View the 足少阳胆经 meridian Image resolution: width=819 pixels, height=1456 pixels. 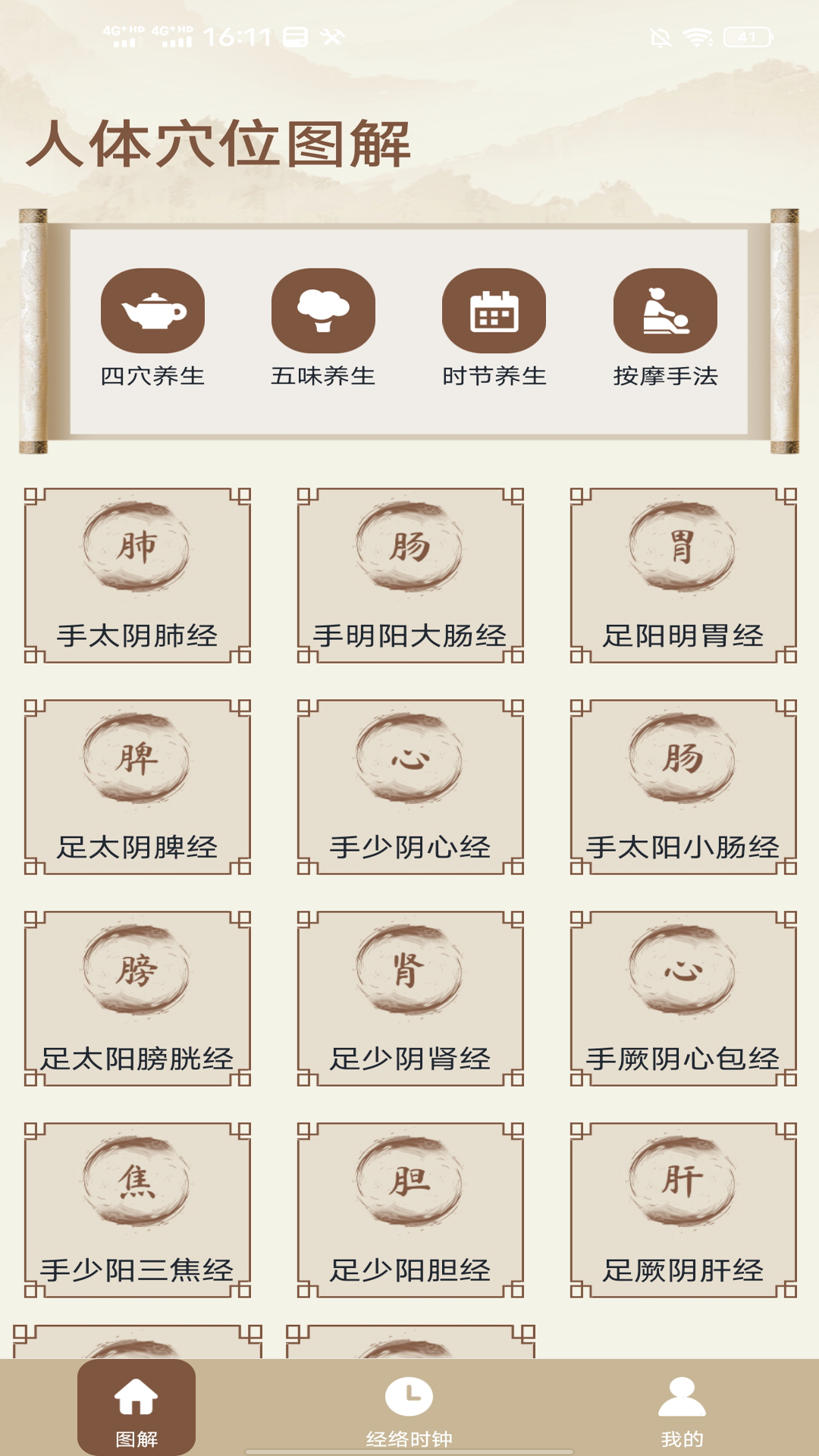pos(410,1210)
